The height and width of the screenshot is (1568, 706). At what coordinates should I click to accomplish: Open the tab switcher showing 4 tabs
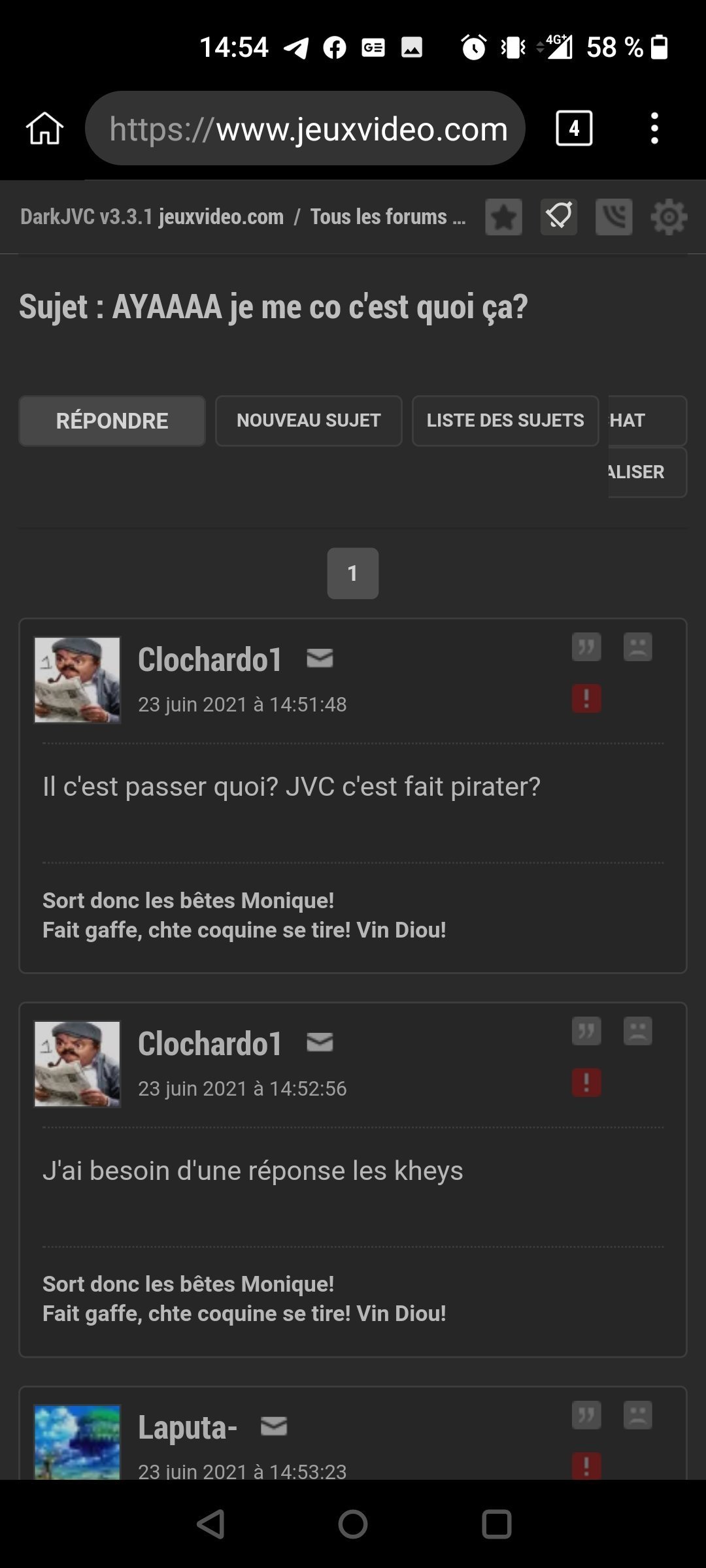coord(574,128)
